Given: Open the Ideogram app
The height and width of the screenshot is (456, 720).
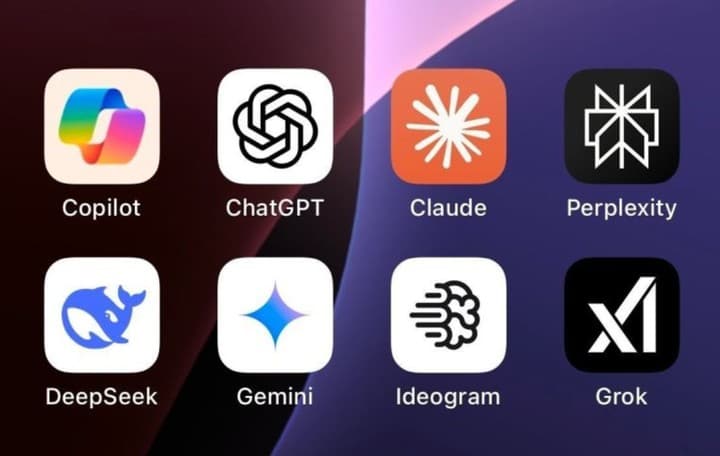Looking at the screenshot, I should pos(448,315).
